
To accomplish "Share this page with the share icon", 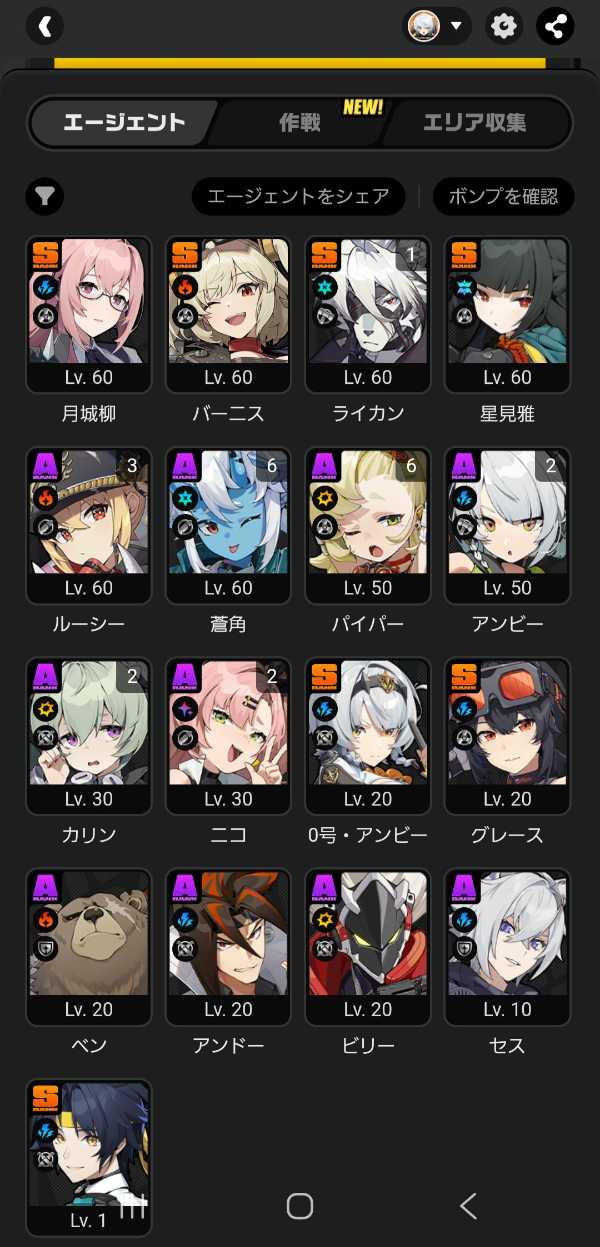I will 555,26.
